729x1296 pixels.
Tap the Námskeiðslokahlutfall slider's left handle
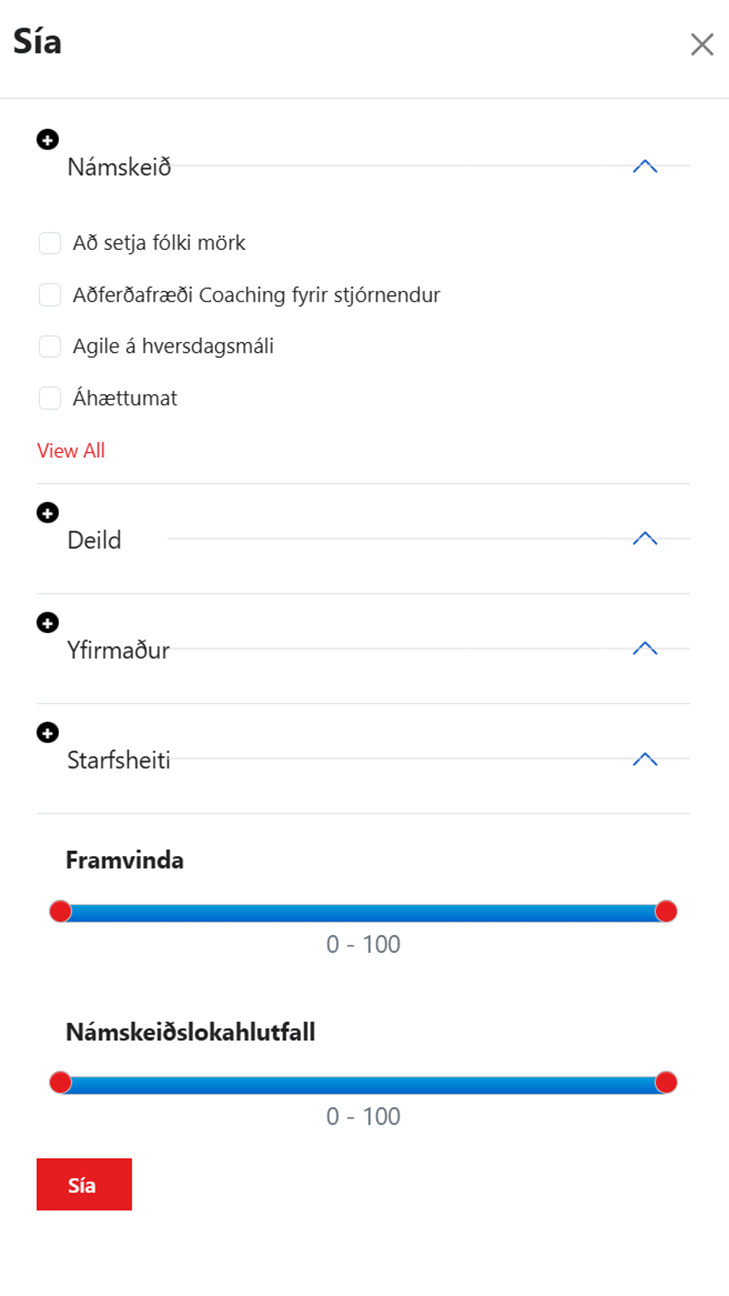coord(60,1083)
